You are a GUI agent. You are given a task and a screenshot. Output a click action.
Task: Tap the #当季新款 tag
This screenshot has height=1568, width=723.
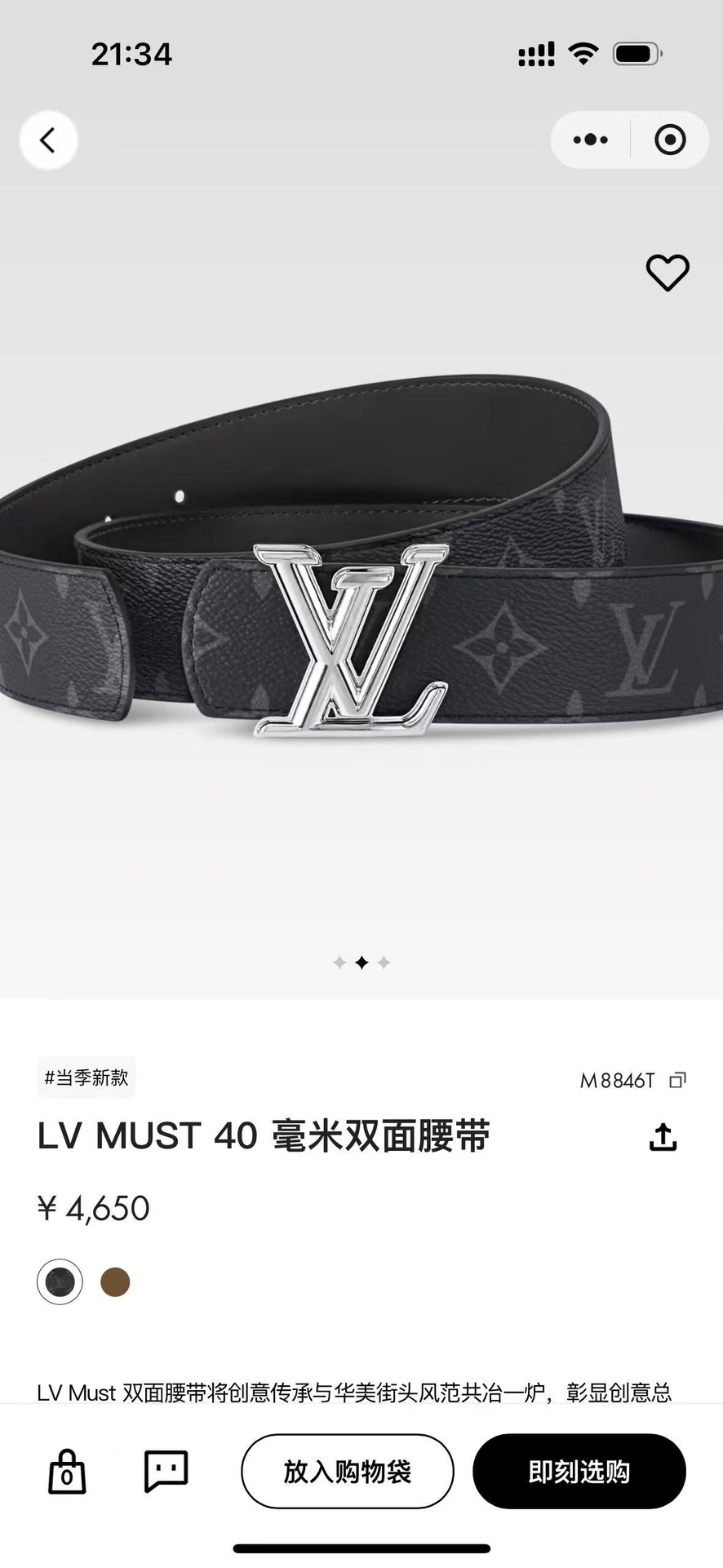click(86, 1077)
